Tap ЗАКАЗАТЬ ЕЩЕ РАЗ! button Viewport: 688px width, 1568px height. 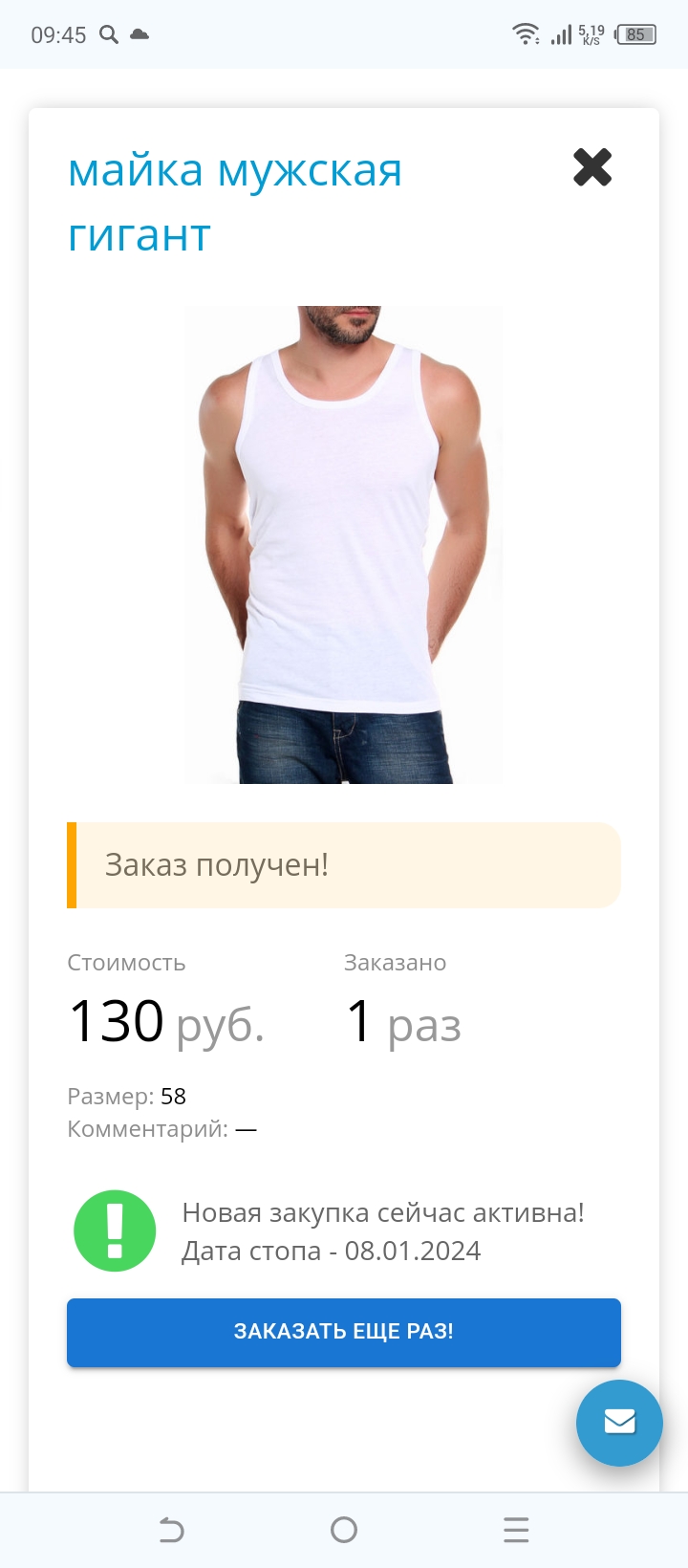[x=344, y=1332]
